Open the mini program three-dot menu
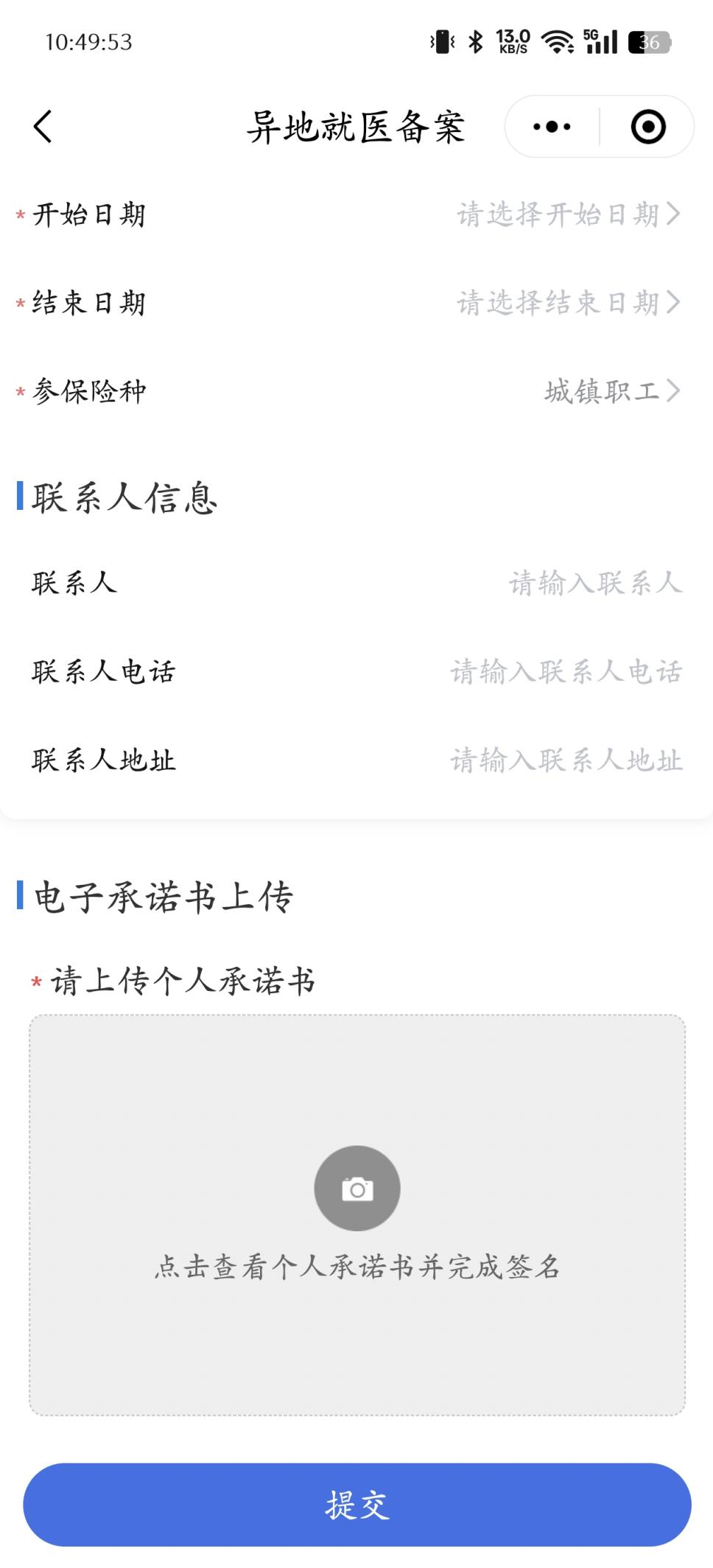The width and height of the screenshot is (713, 1568). (552, 127)
